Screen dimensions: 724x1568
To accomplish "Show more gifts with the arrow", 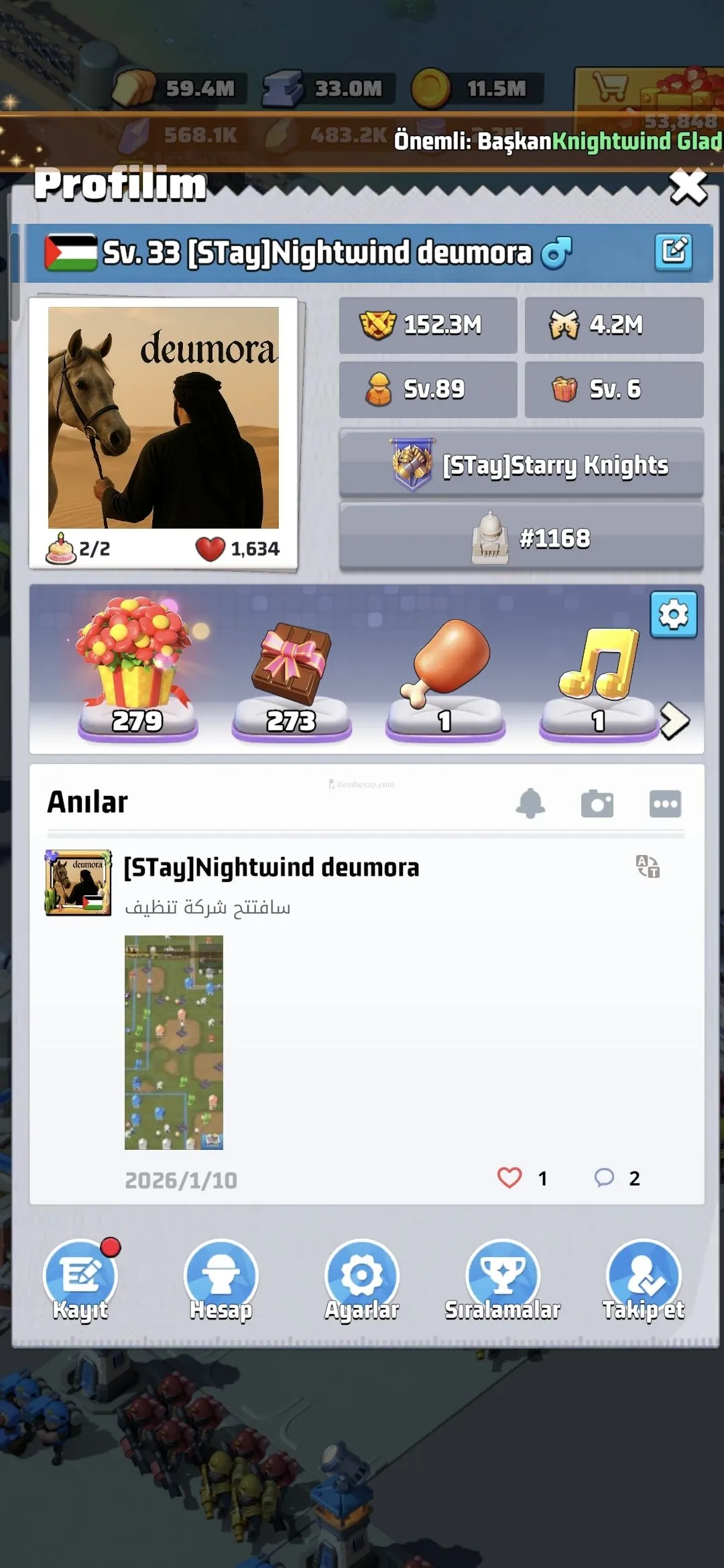I will coord(674,721).
